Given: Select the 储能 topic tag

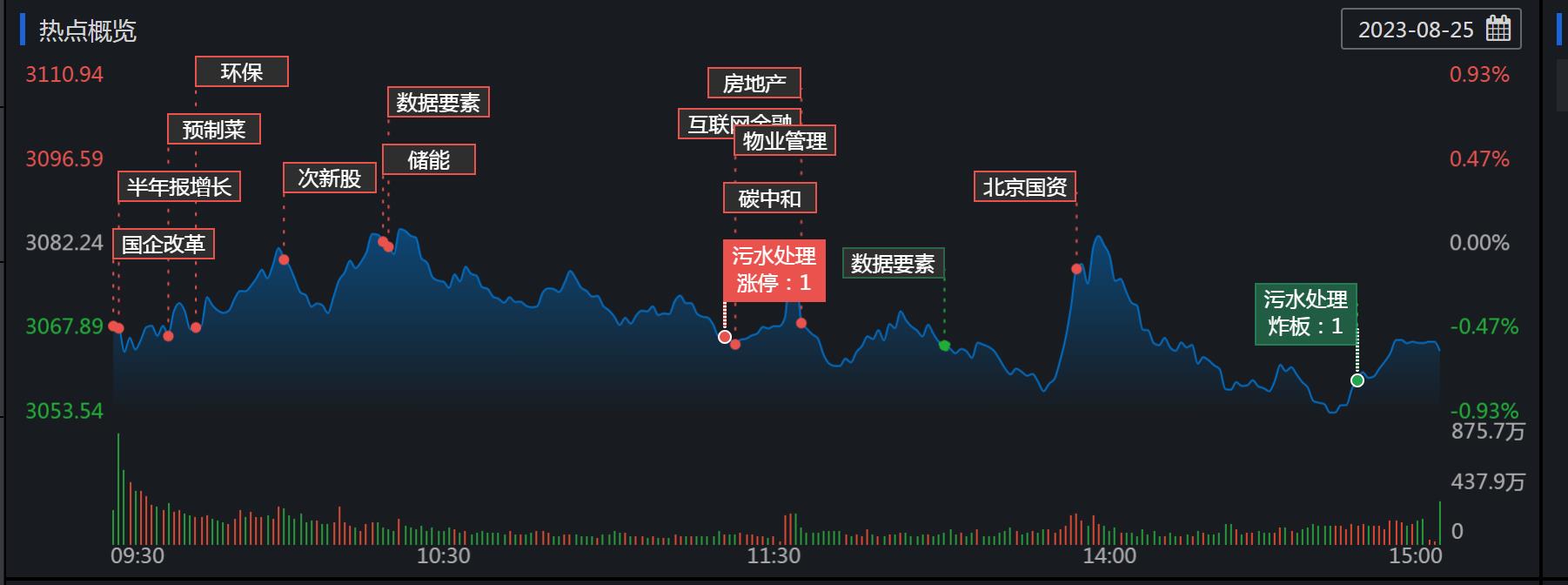Looking at the screenshot, I should (428, 160).
